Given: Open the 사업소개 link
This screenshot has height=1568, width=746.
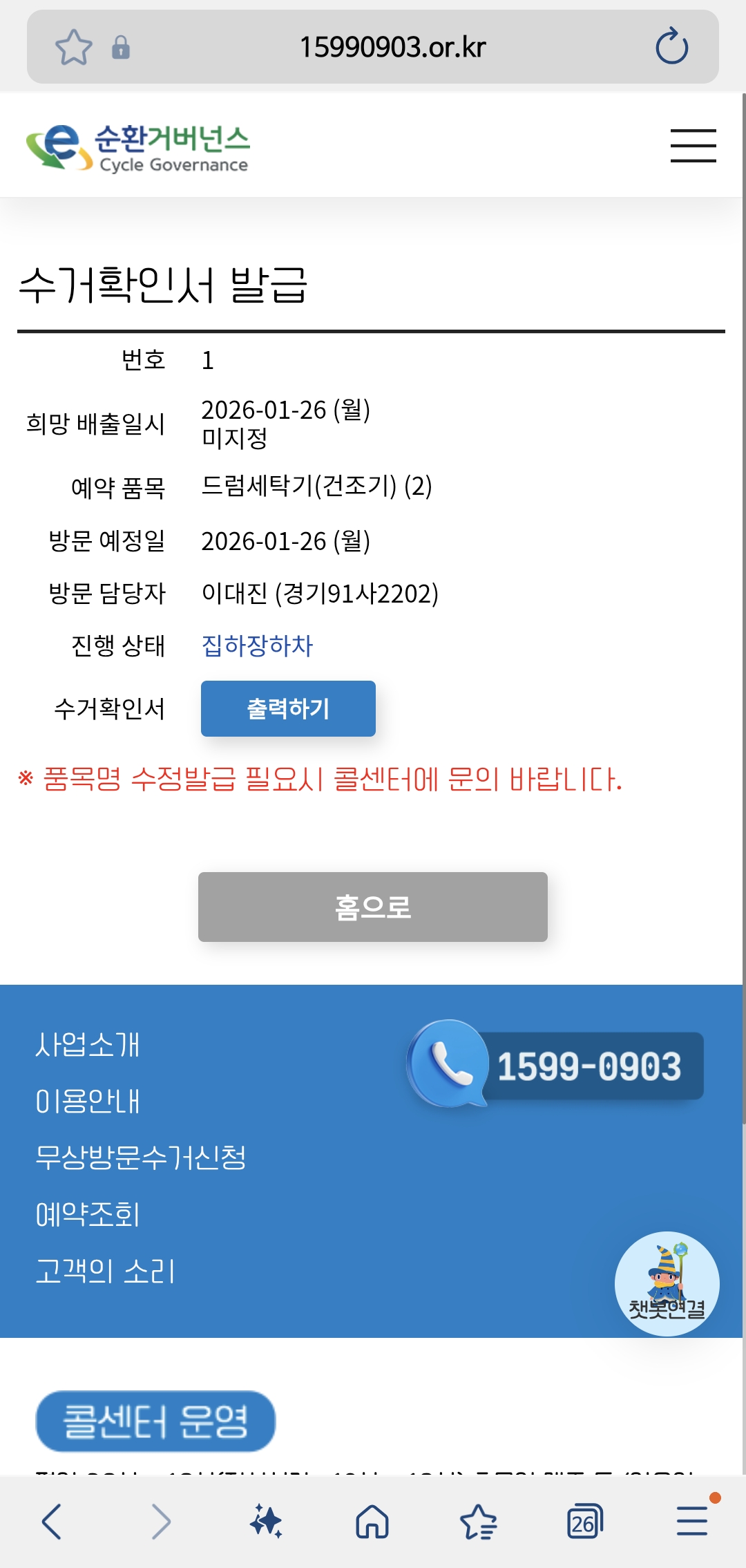Looking at the screenshot, I should point(88,1044).
